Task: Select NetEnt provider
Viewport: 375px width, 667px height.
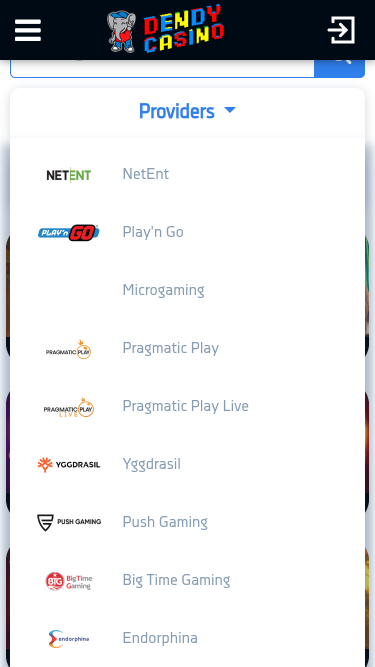Action: point(188,174)
